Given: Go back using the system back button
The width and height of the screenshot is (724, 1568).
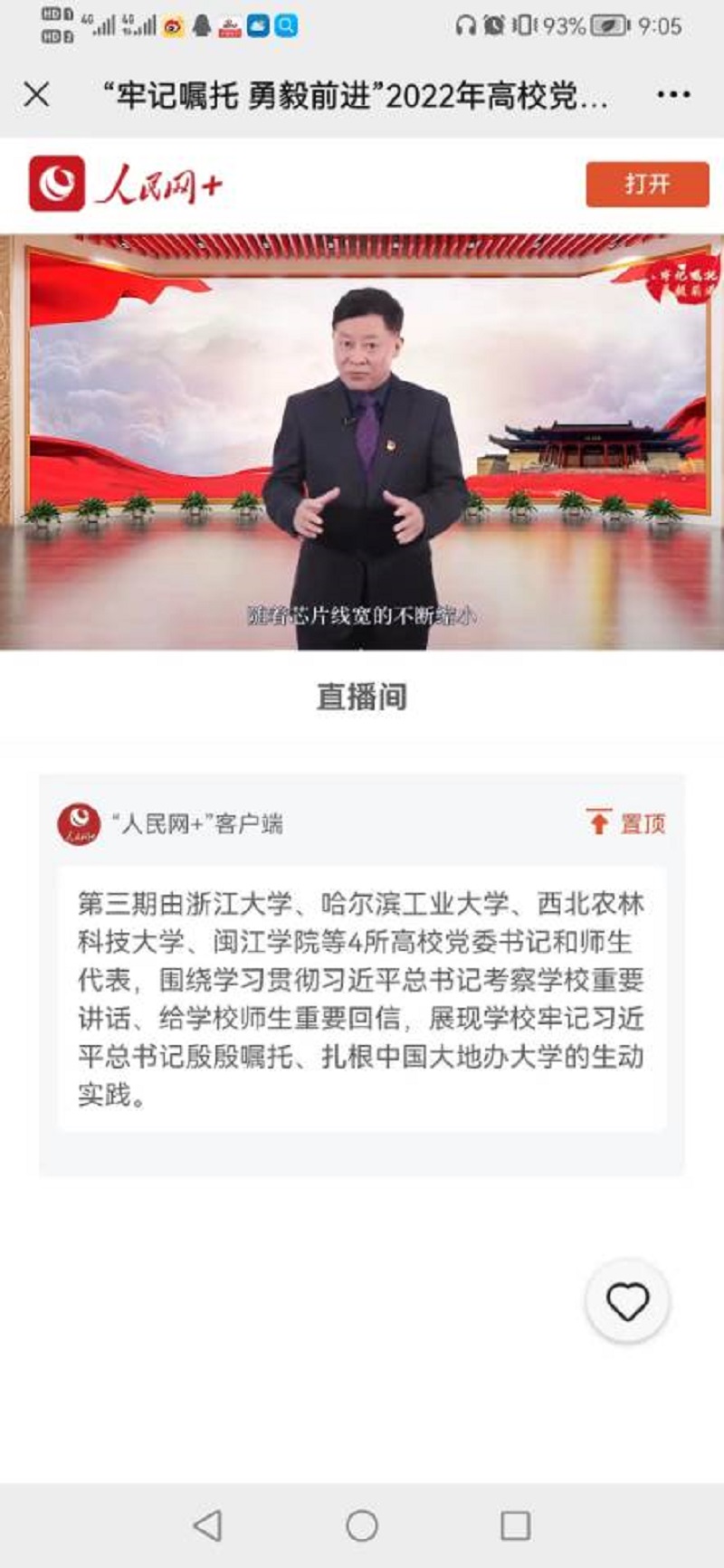Looking at the screenshot, I should click(x=208, y=1525).
